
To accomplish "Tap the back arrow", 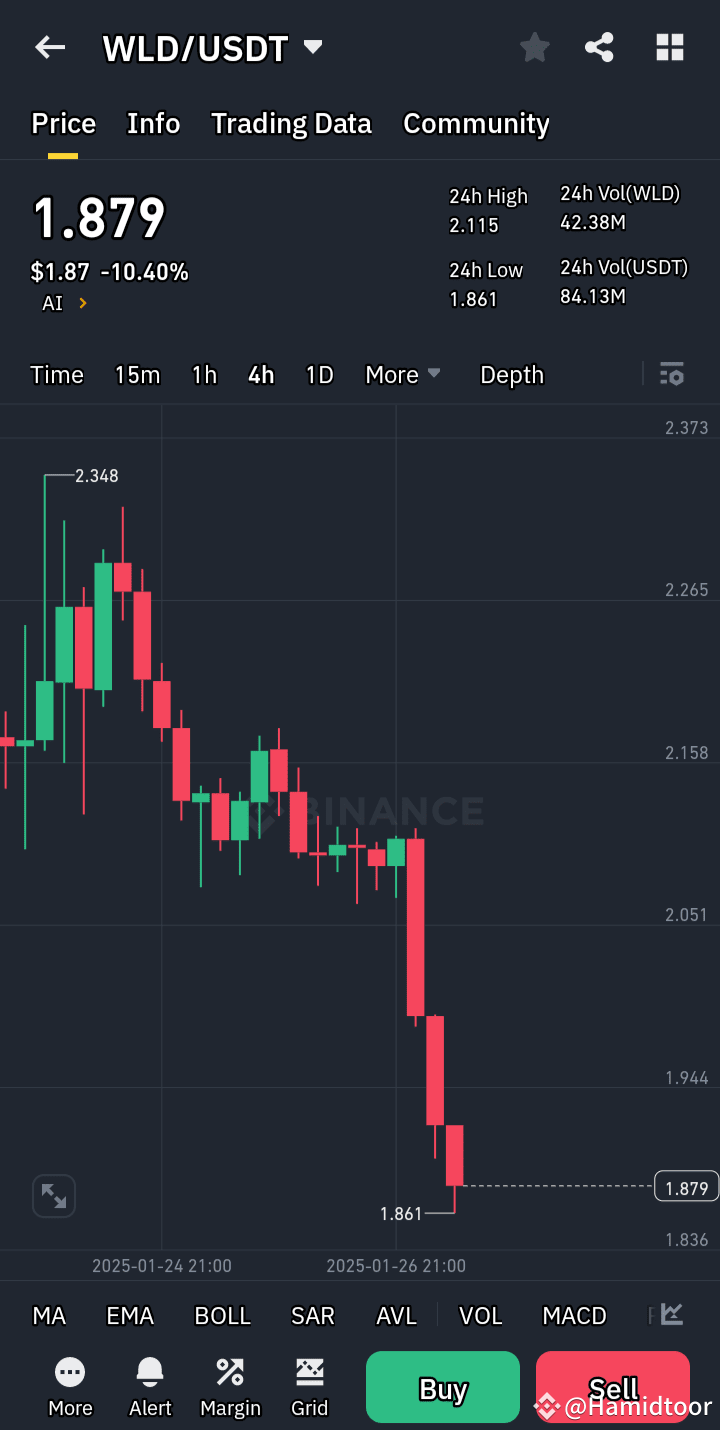I will click(x=50, y=47).
